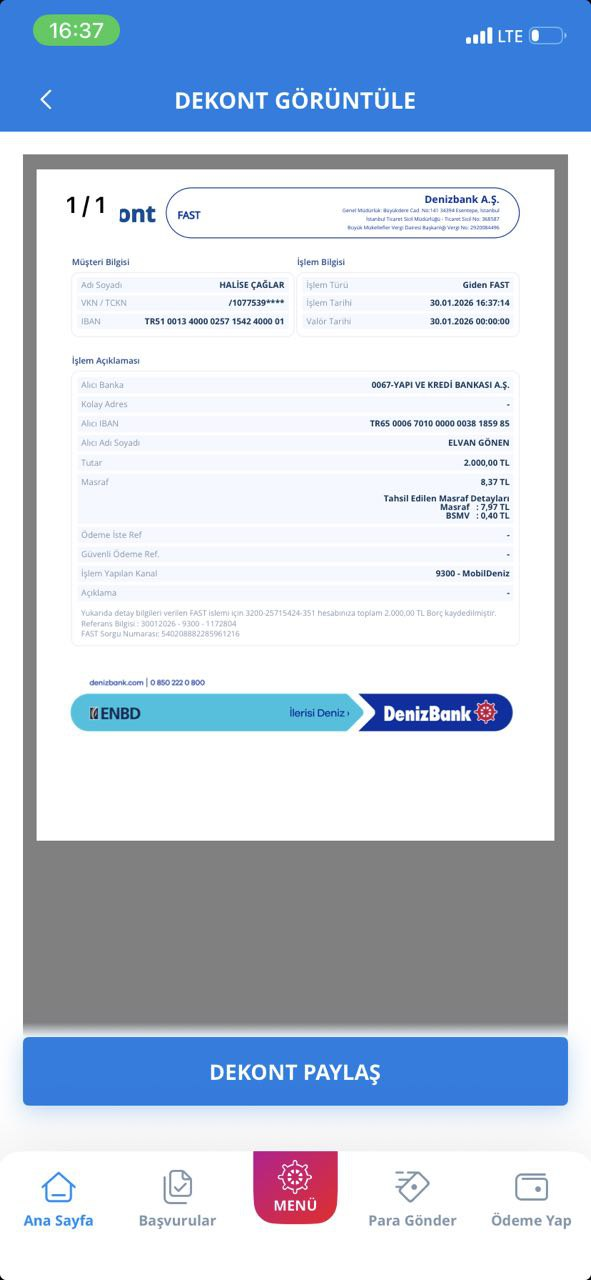
Task: Select the Para Gönder tab
Action: pos(412,1199)
